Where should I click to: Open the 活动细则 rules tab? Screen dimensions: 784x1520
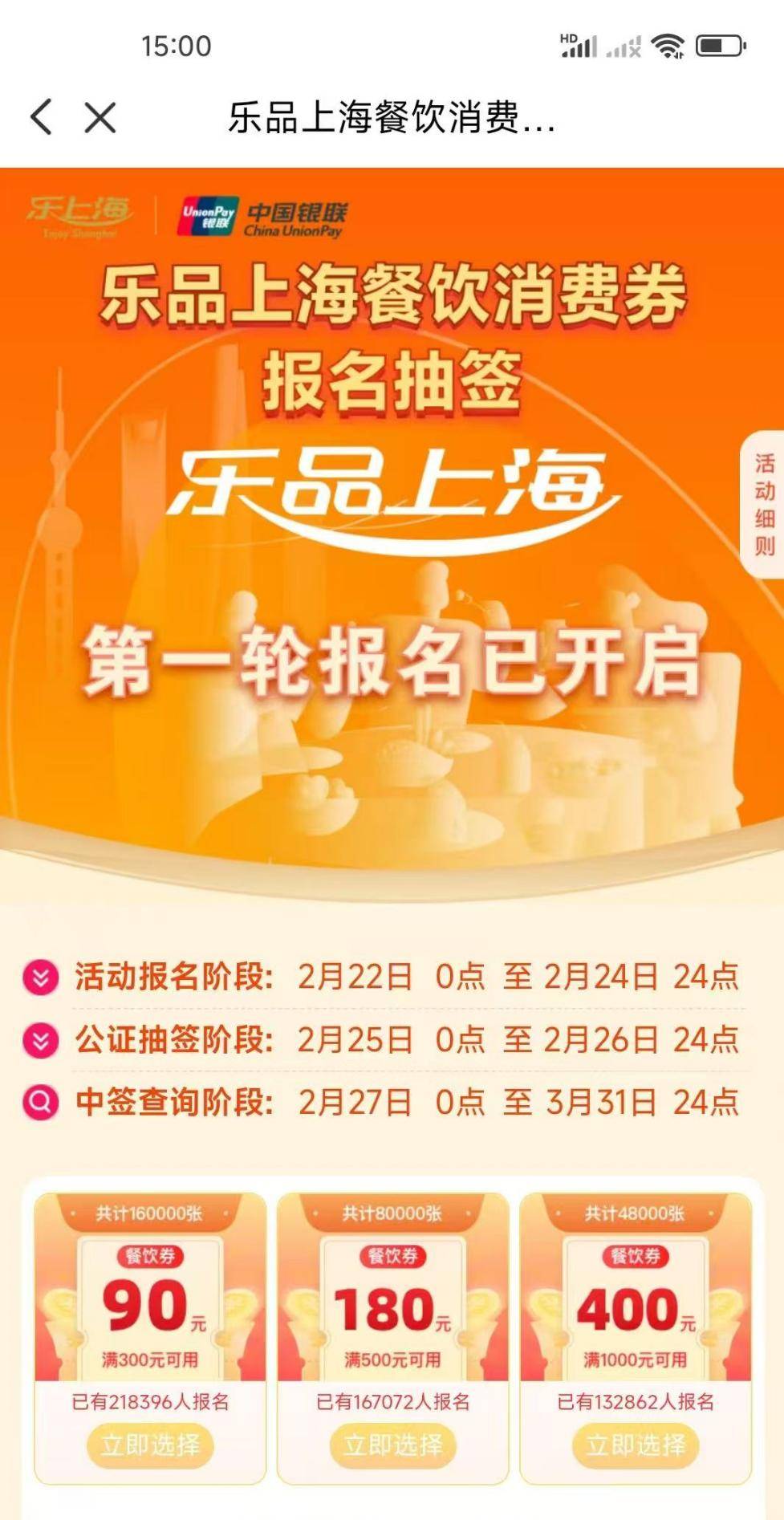click(763, 504)
